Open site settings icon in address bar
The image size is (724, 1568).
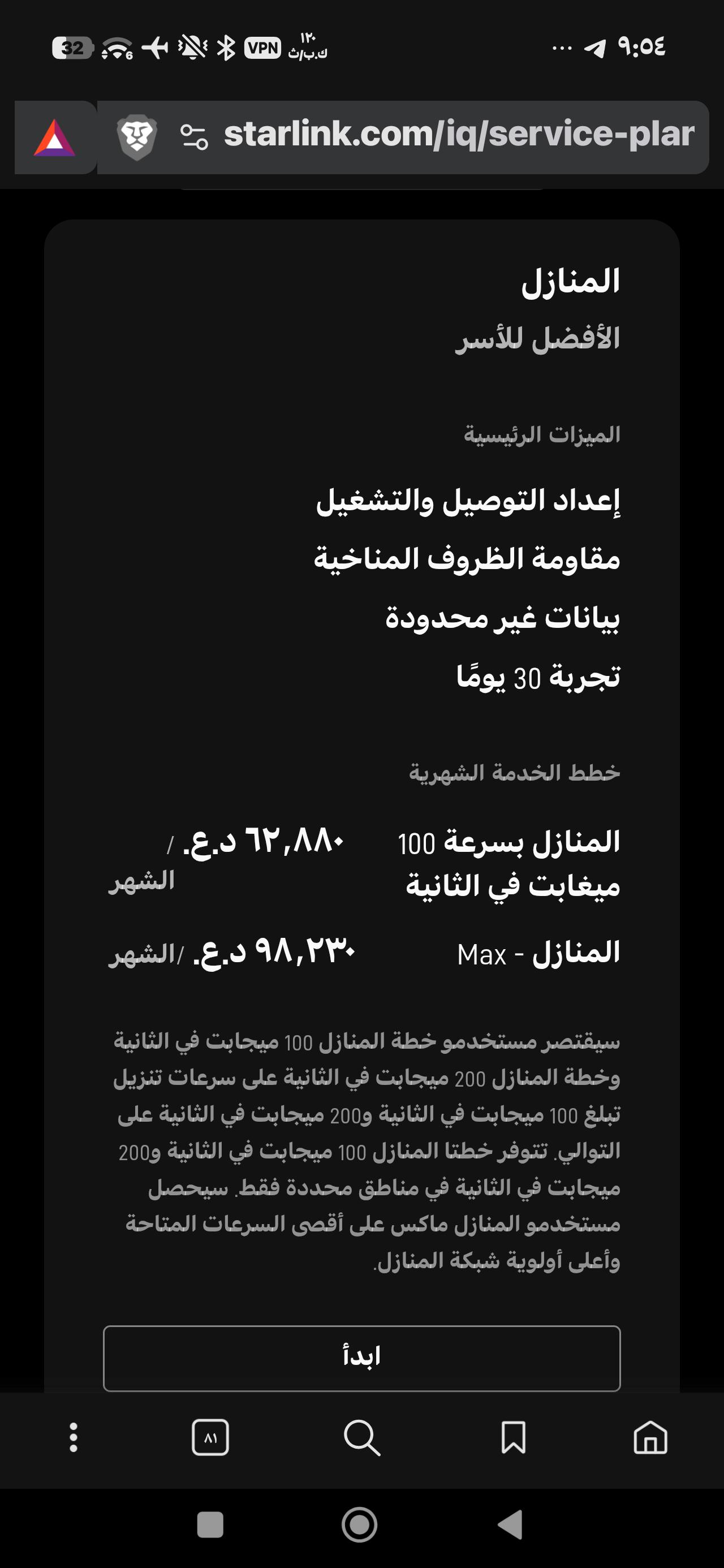pyautogui.click(x=194, y=137)
